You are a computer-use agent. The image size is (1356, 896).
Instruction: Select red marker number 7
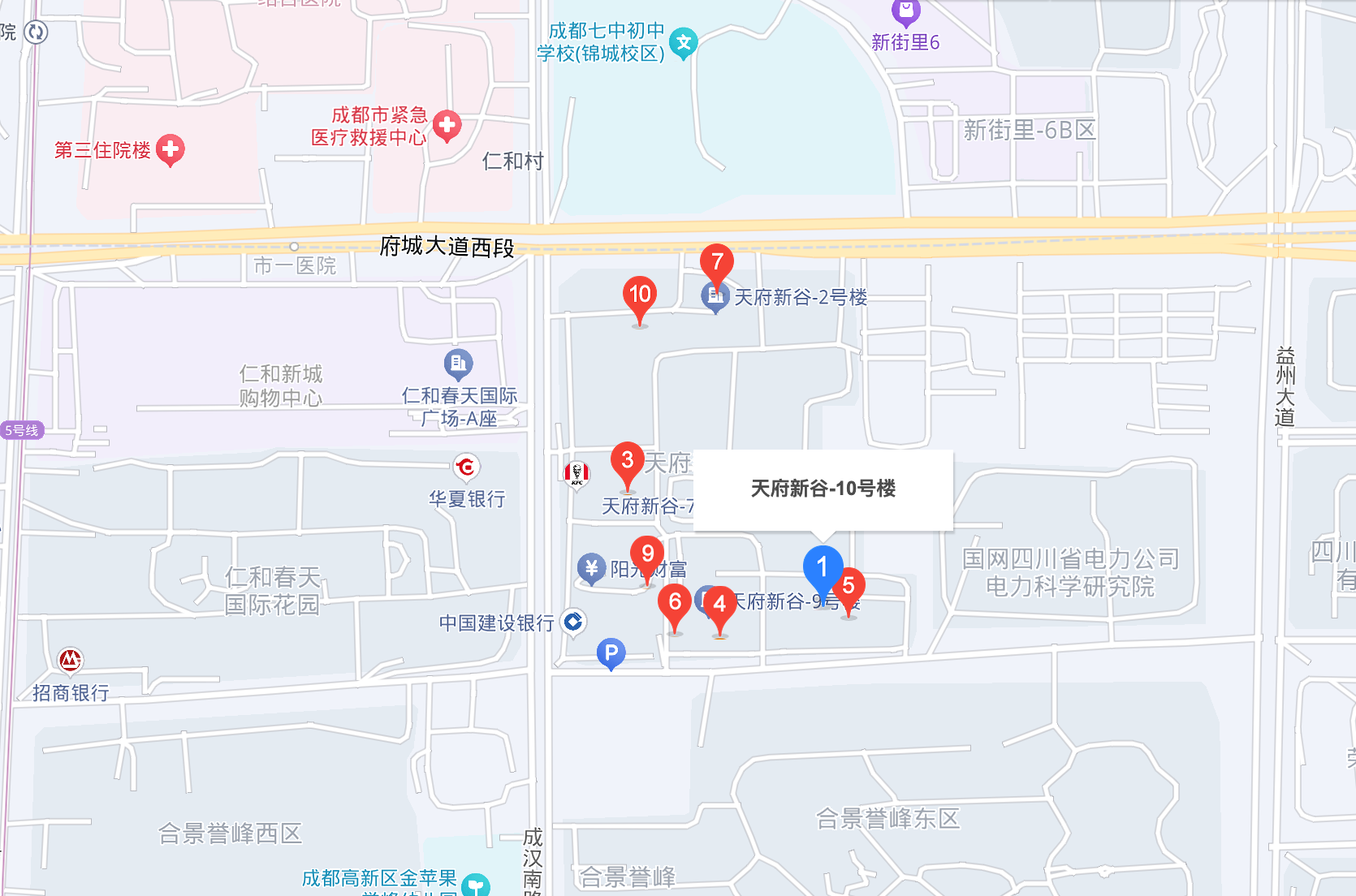point(716,262)
